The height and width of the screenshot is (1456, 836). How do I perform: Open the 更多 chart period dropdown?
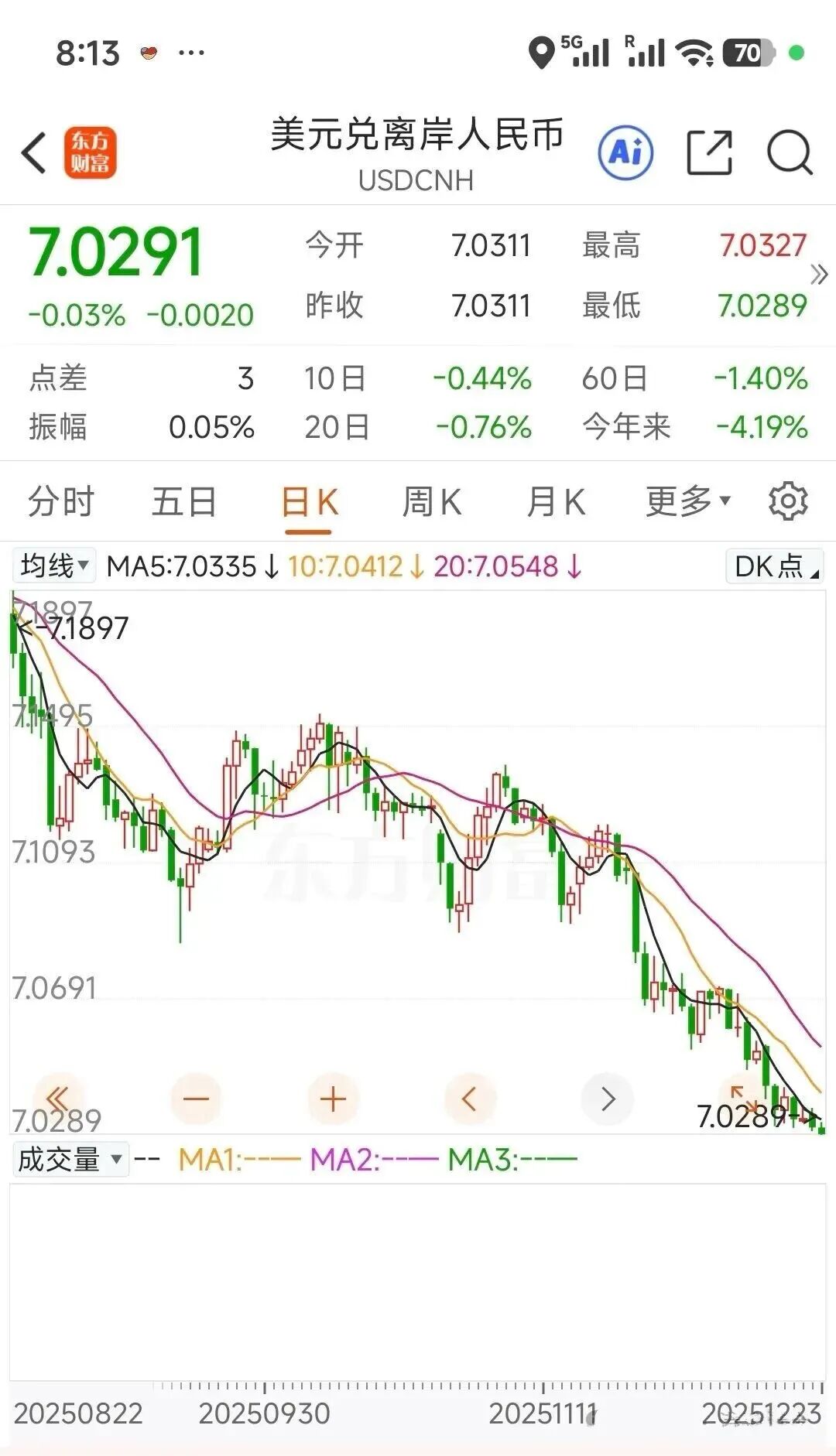click(x=687, y=502)
